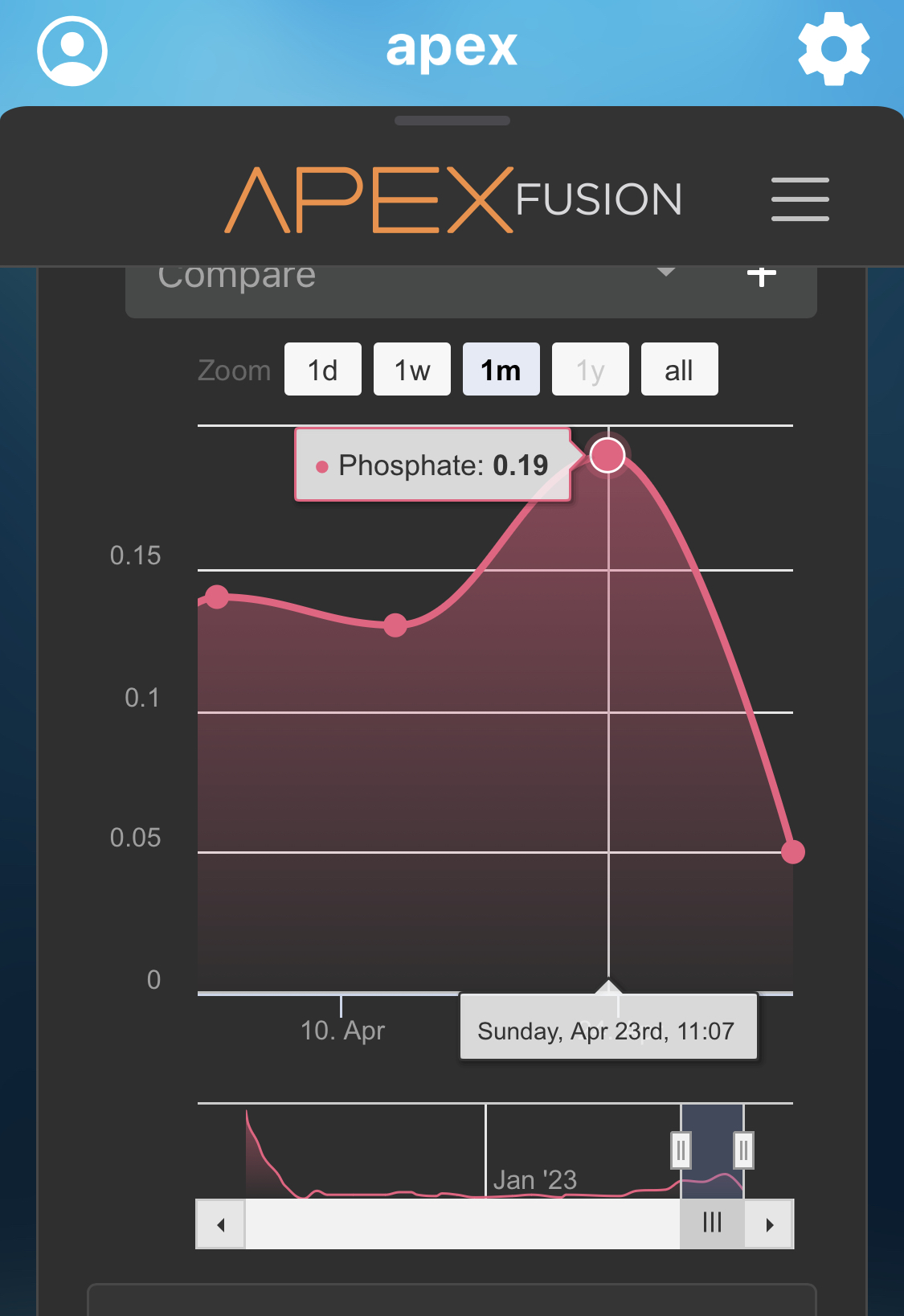Expand the Compare dropdown
Viewport: 904px width, 1316px height.
point(665,273)
